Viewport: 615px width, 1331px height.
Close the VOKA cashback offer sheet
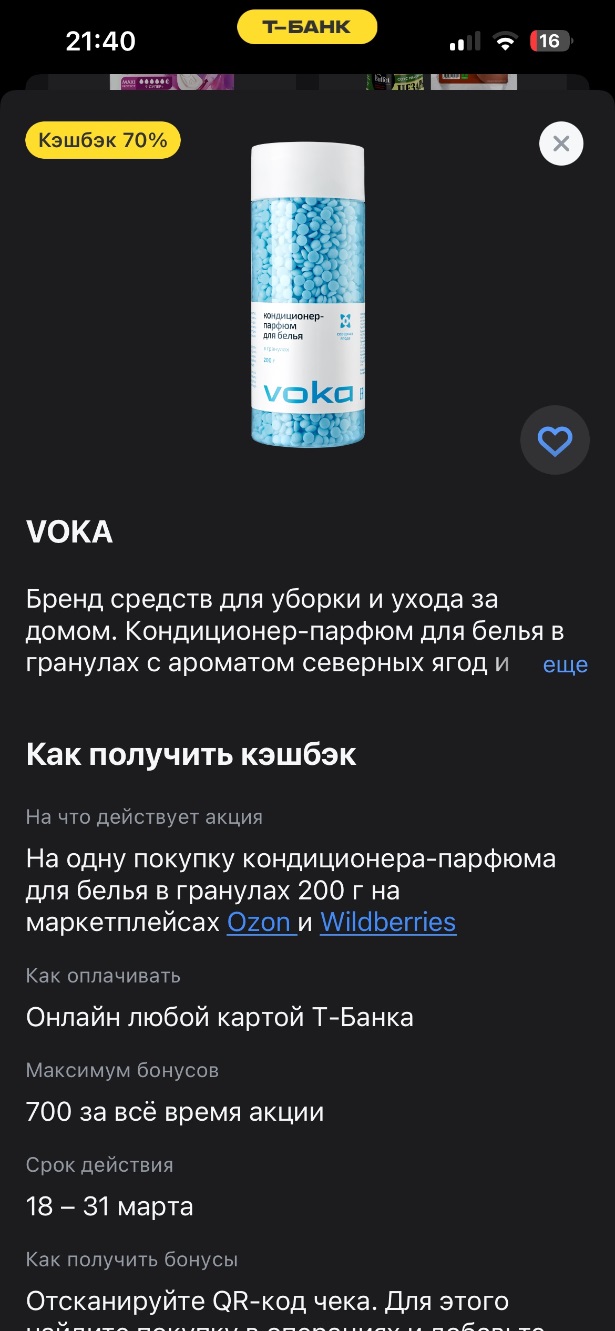tap(561, 143)
